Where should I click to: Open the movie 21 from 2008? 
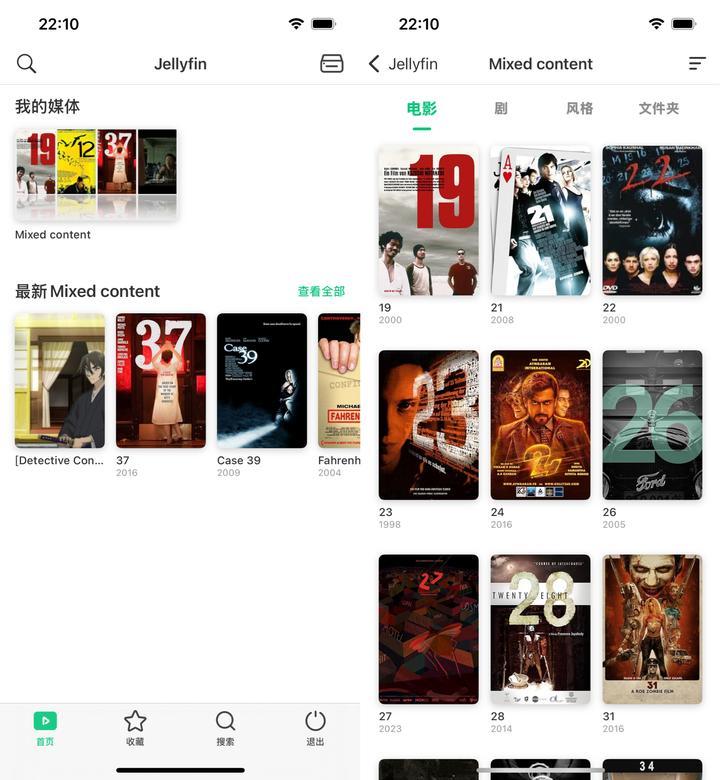540,221
